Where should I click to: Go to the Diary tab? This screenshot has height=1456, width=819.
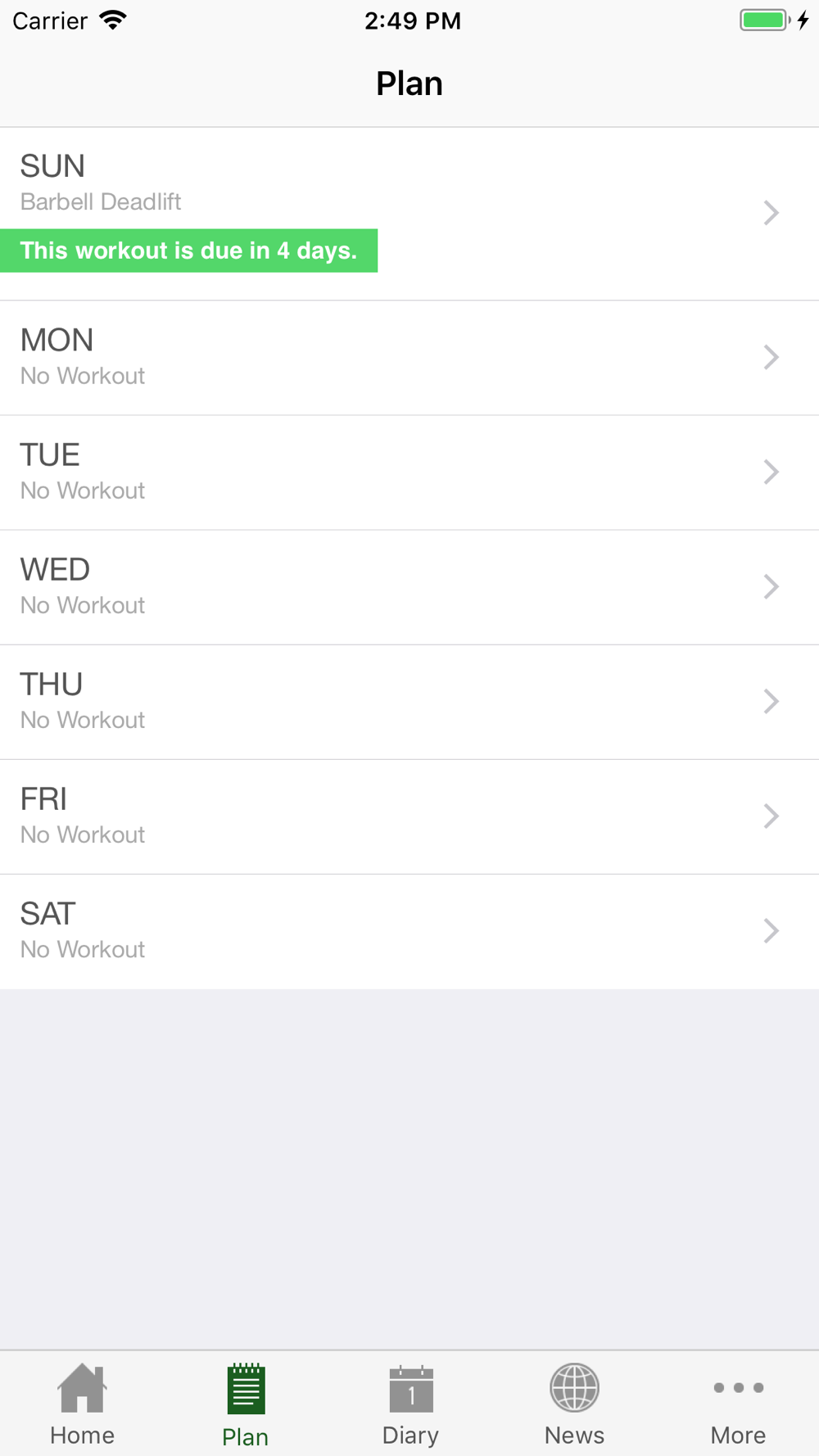click(x=409, y=1404)
